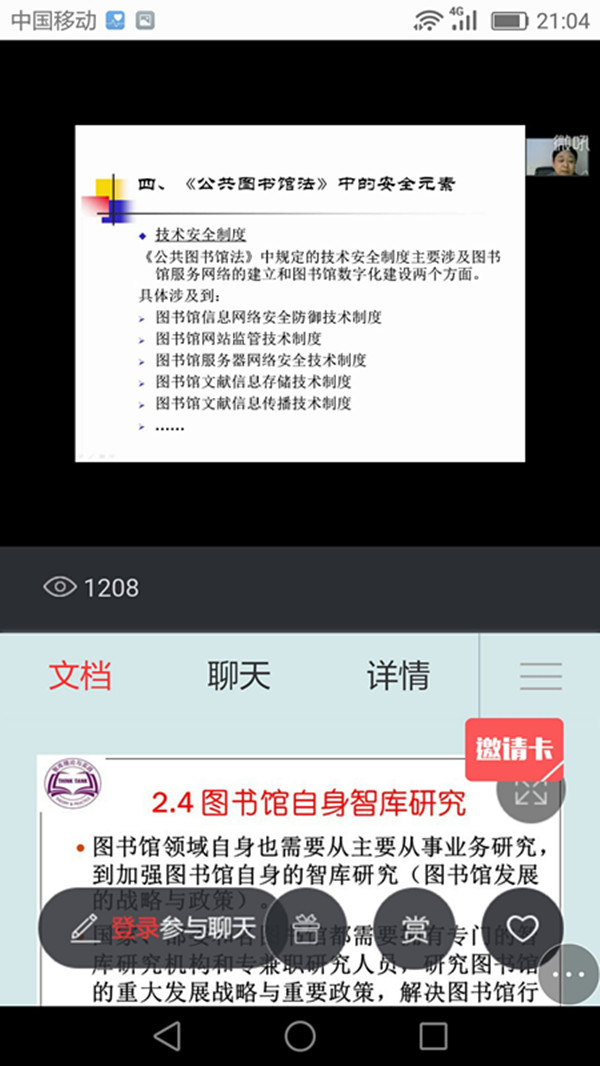Open the three-dot more options bubble
The height and width of the screenshot is (1066, 600).
pos(569,974)
